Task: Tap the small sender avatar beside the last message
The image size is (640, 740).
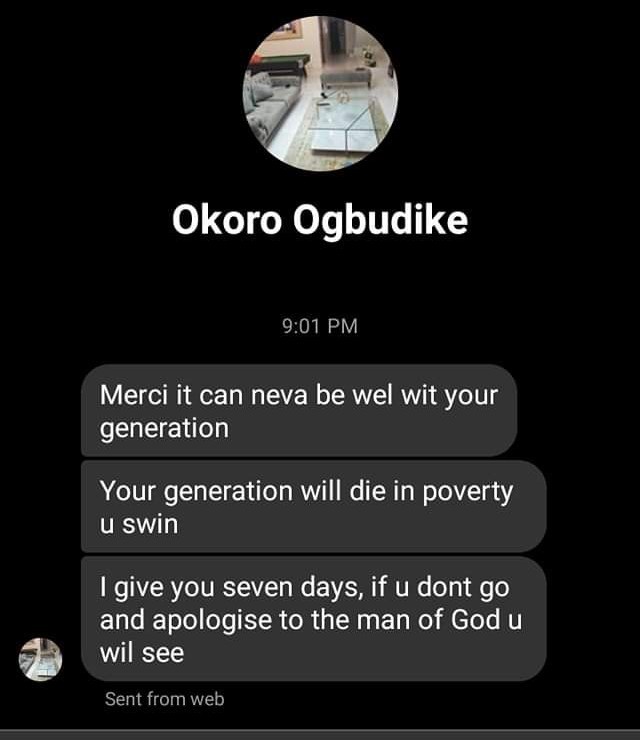Action: (41, 660)
